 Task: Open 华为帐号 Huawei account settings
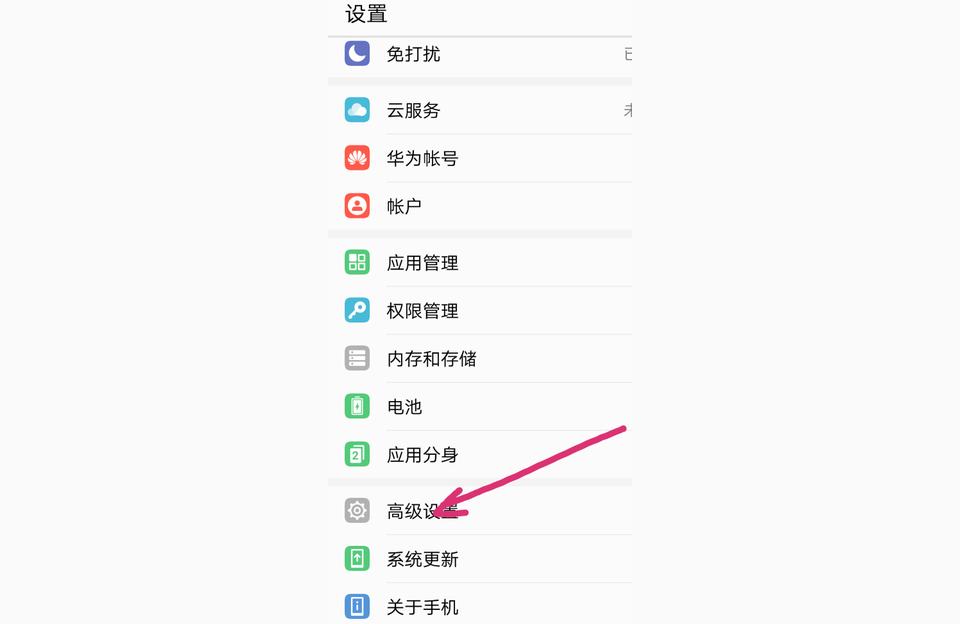(x=422, y=158)
